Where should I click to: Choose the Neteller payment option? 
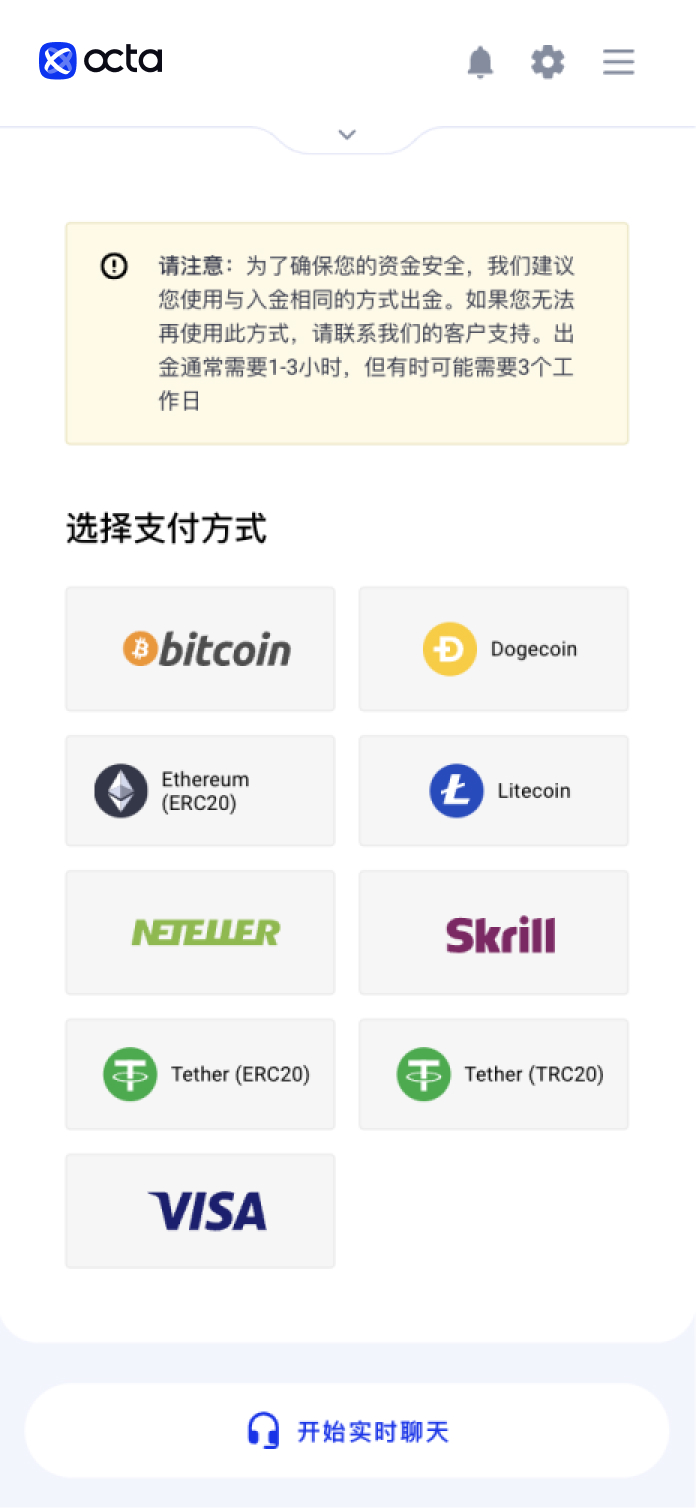(200, 932)
